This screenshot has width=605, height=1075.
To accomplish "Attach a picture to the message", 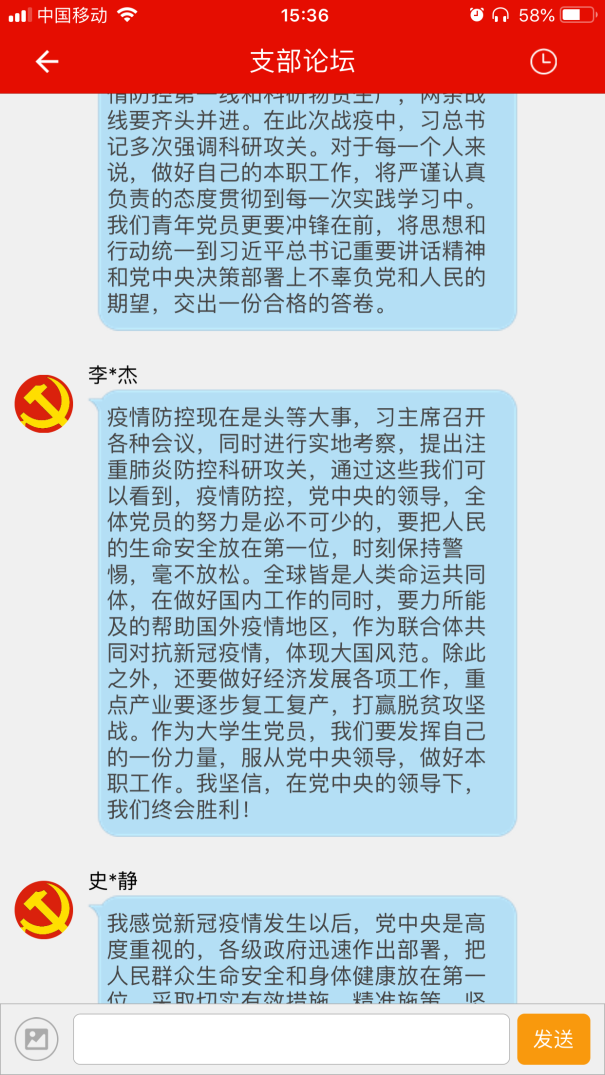I will (x=36, y=1039).
